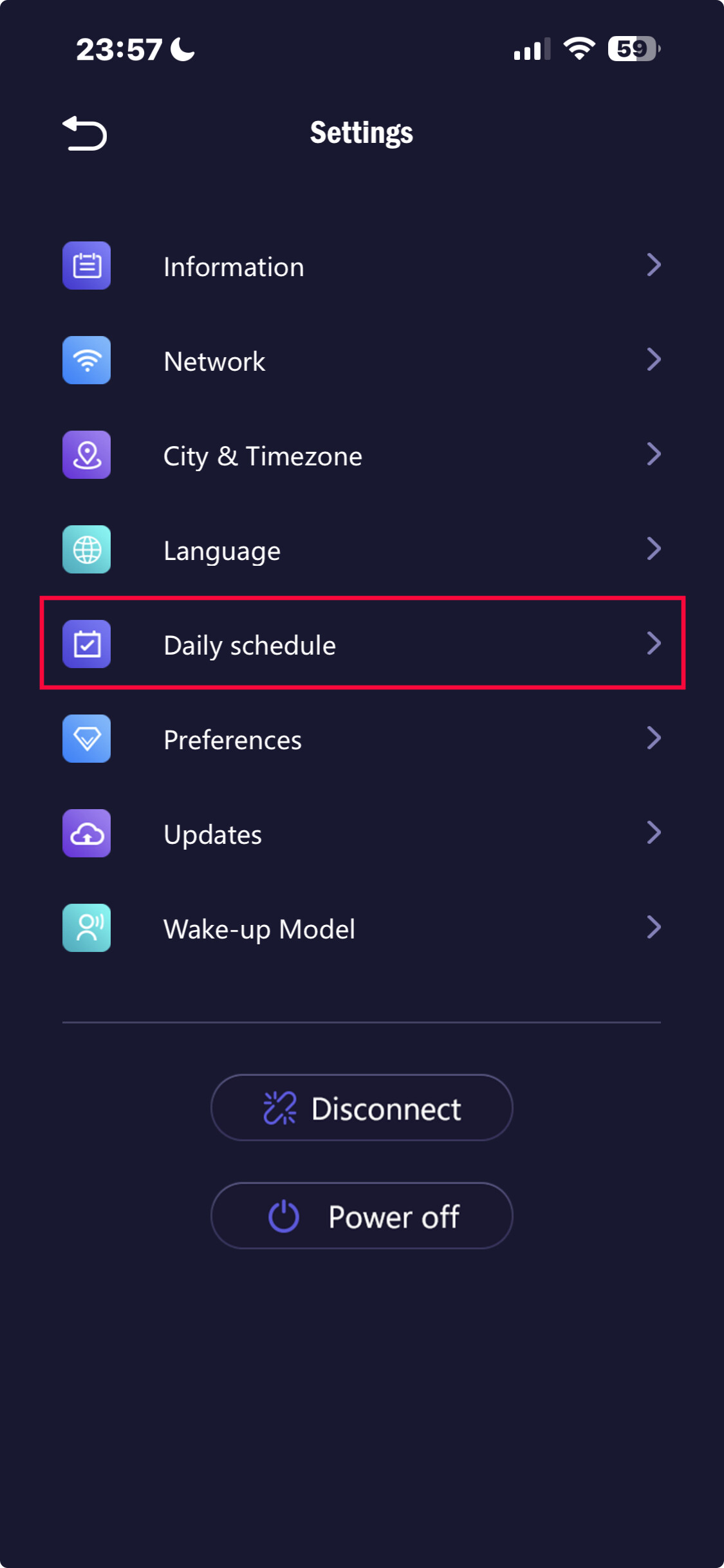Open the Information settings row
This screenshot has width=724, height=1568.
pos(361,266)
